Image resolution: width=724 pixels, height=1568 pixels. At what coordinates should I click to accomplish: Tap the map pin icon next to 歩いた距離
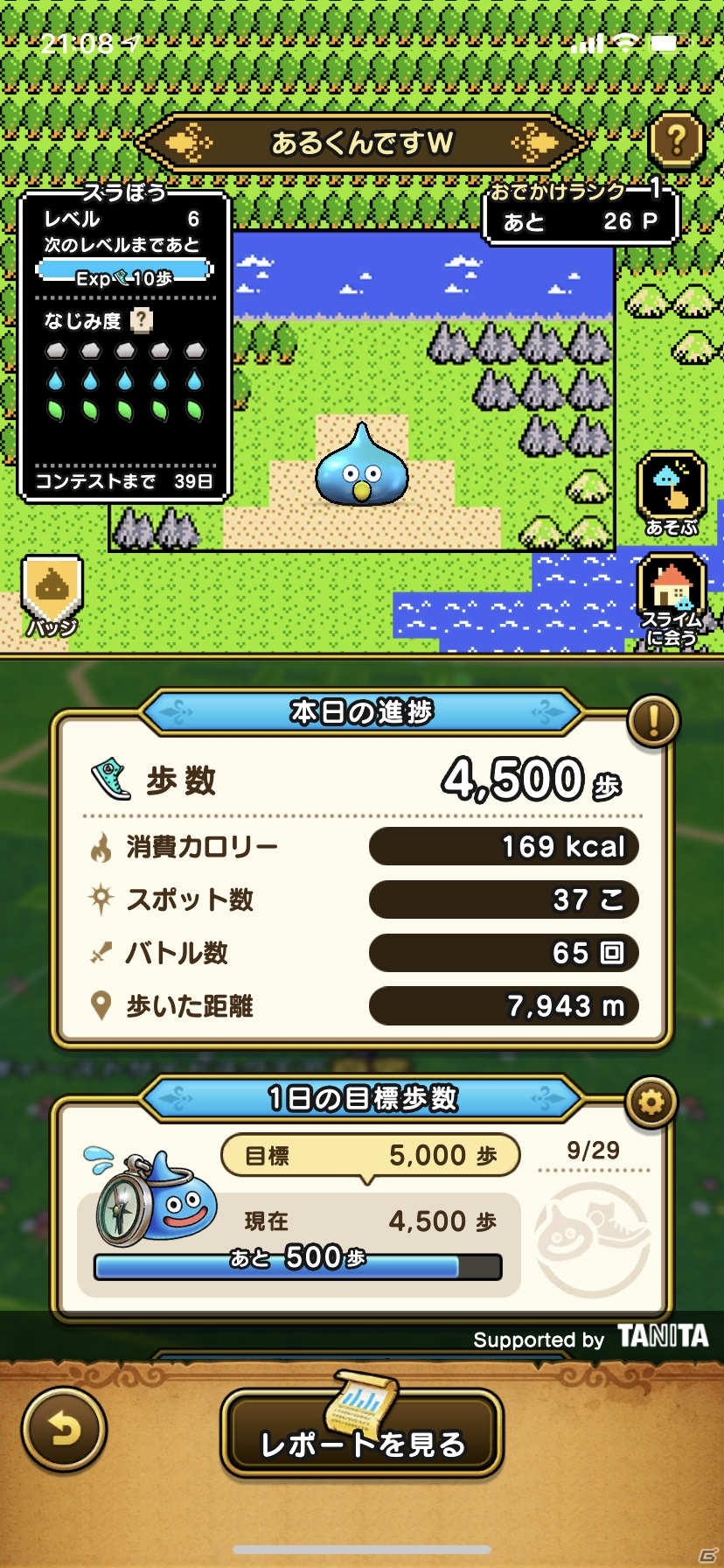tap(101, 1005)
